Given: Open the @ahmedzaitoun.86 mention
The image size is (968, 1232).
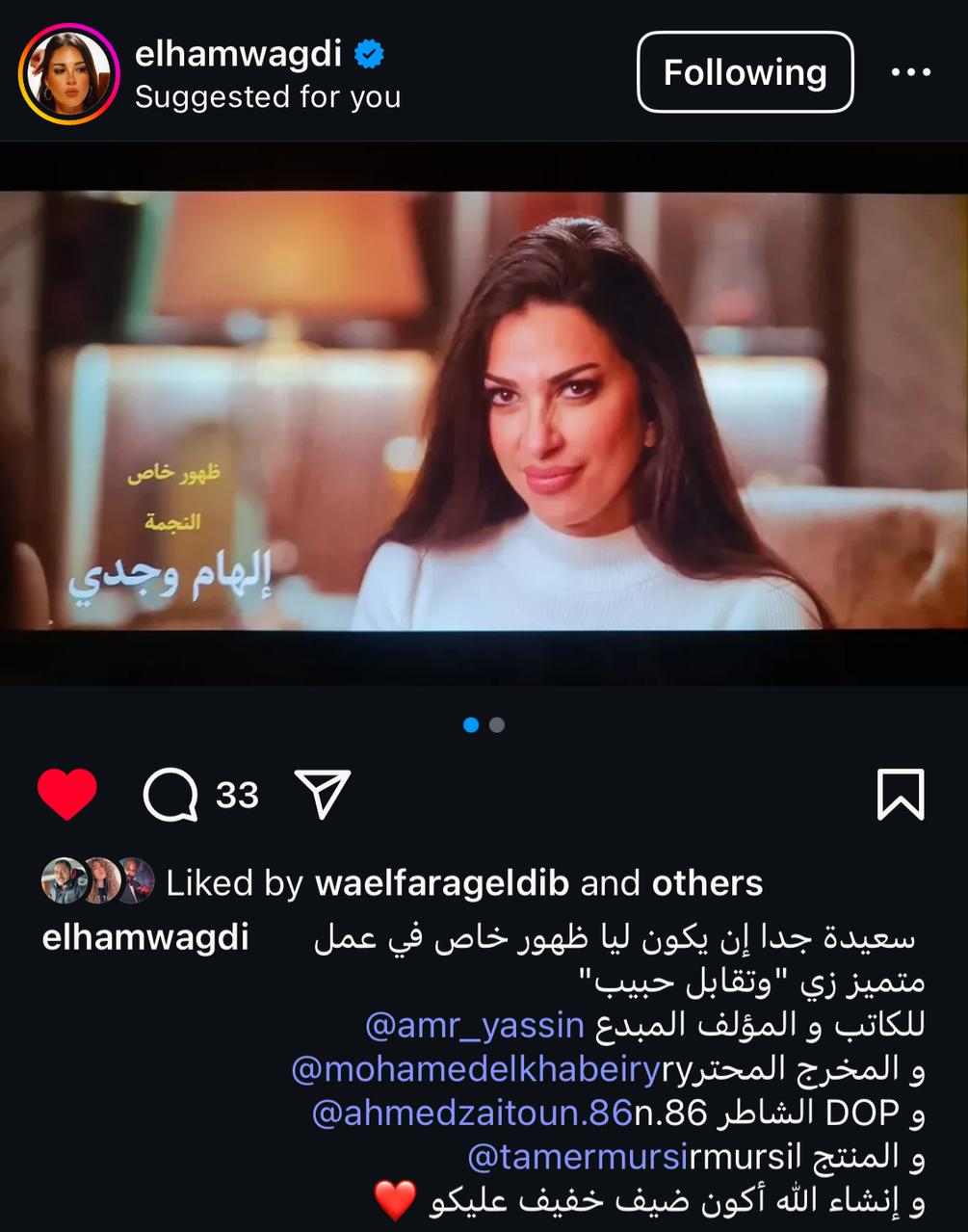Looking at the screenshot, I should (472, 1113).
